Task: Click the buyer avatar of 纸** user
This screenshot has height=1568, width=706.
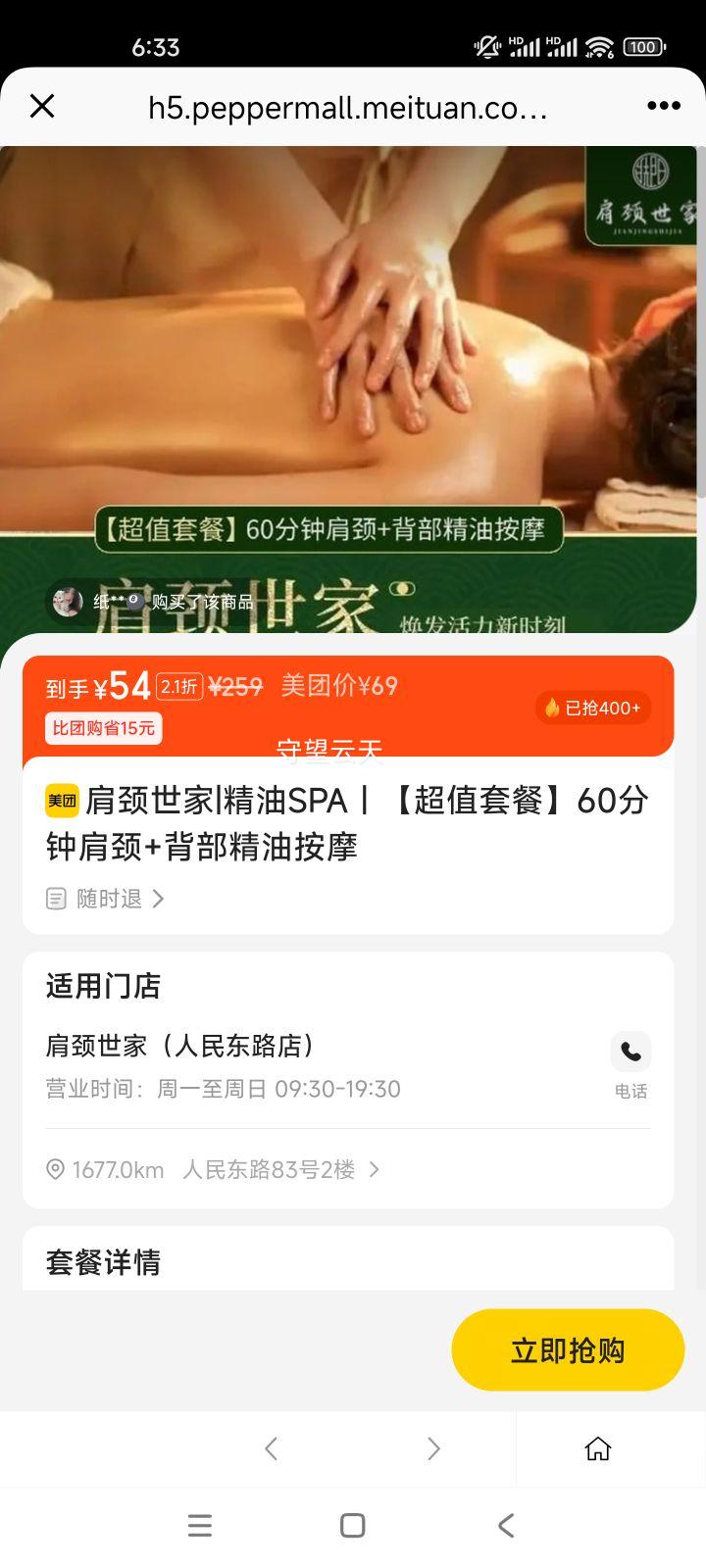Action: [67, 602]
